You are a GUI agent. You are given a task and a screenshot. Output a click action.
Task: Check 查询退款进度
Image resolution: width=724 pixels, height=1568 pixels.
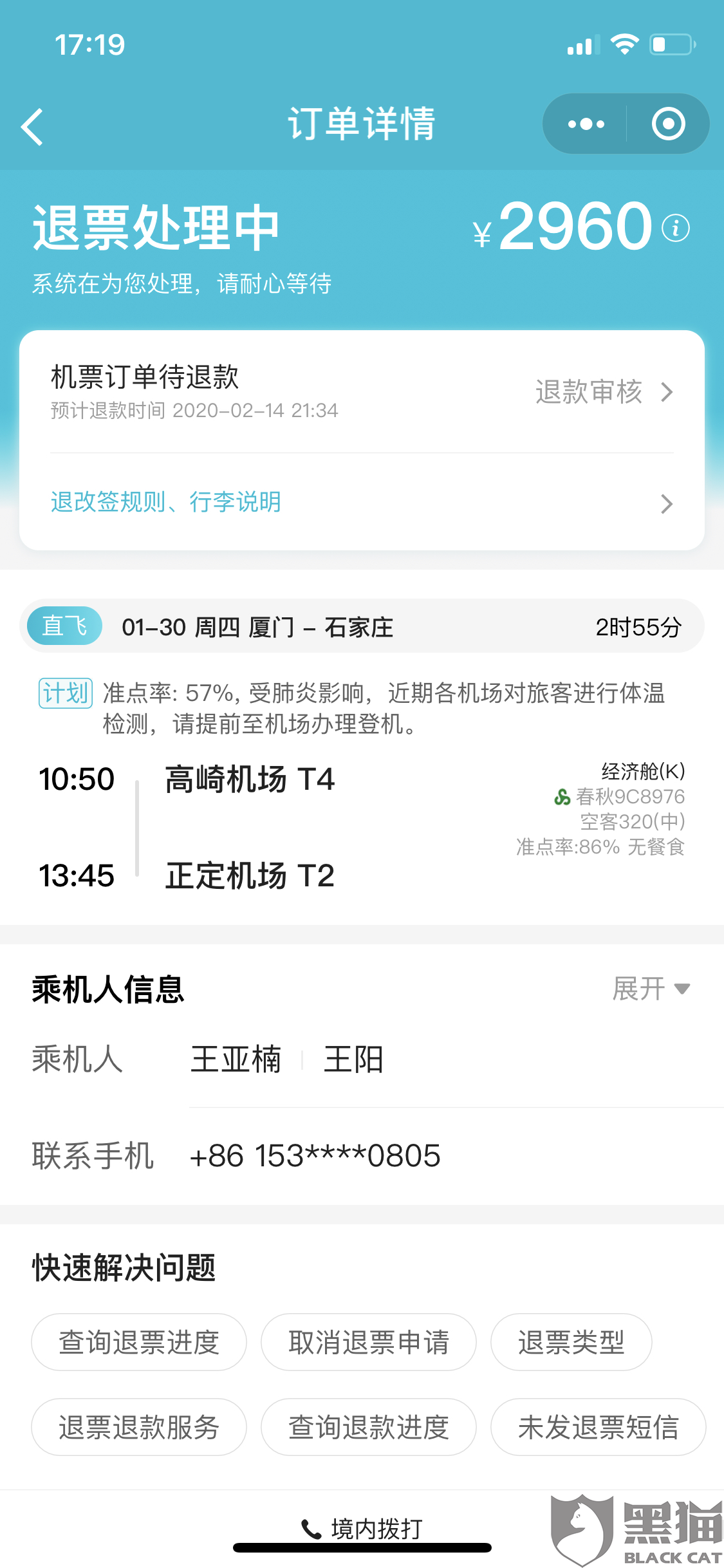point(368,1427)
